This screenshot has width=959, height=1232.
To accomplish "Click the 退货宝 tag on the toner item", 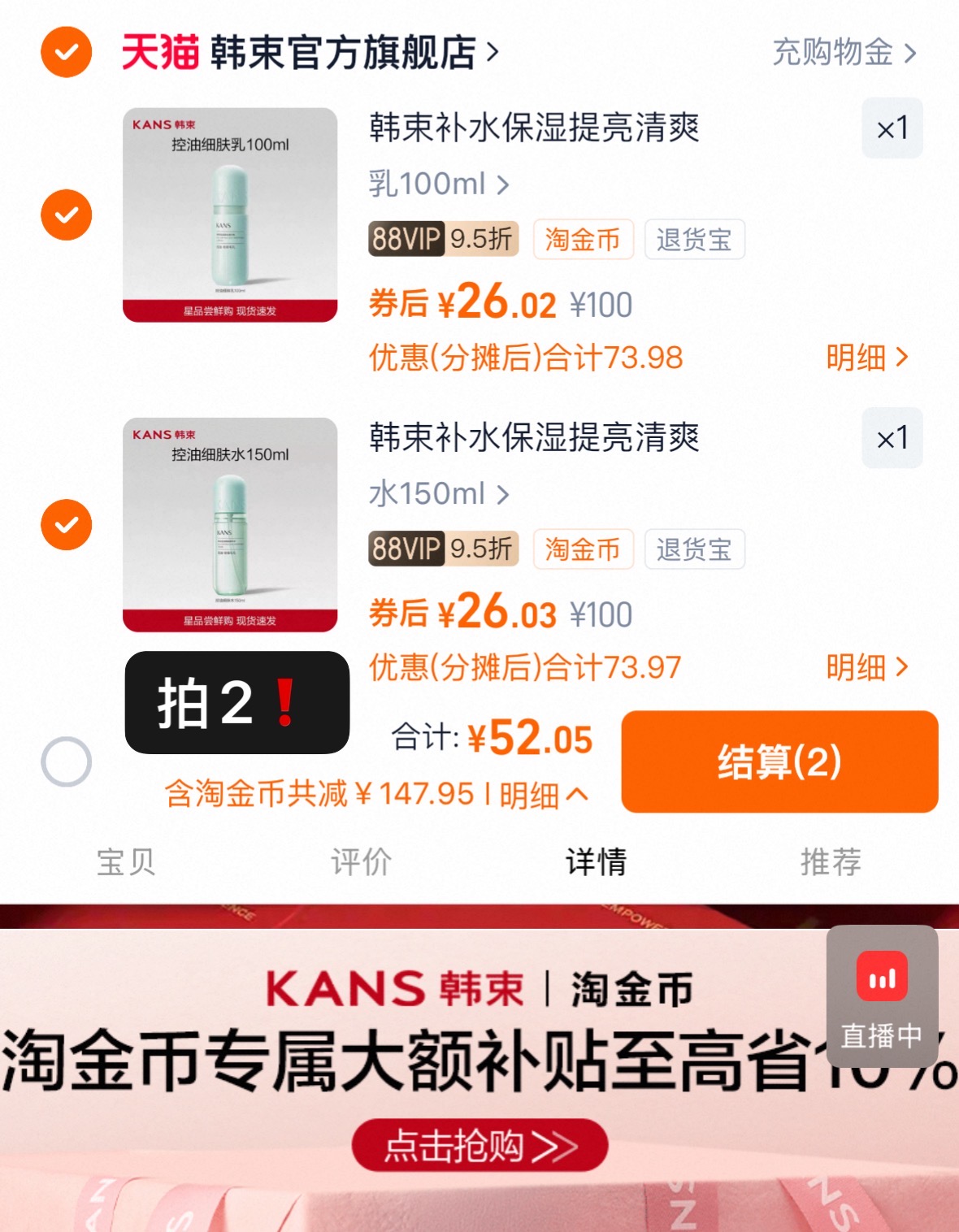I will click(x=695, y=549).
